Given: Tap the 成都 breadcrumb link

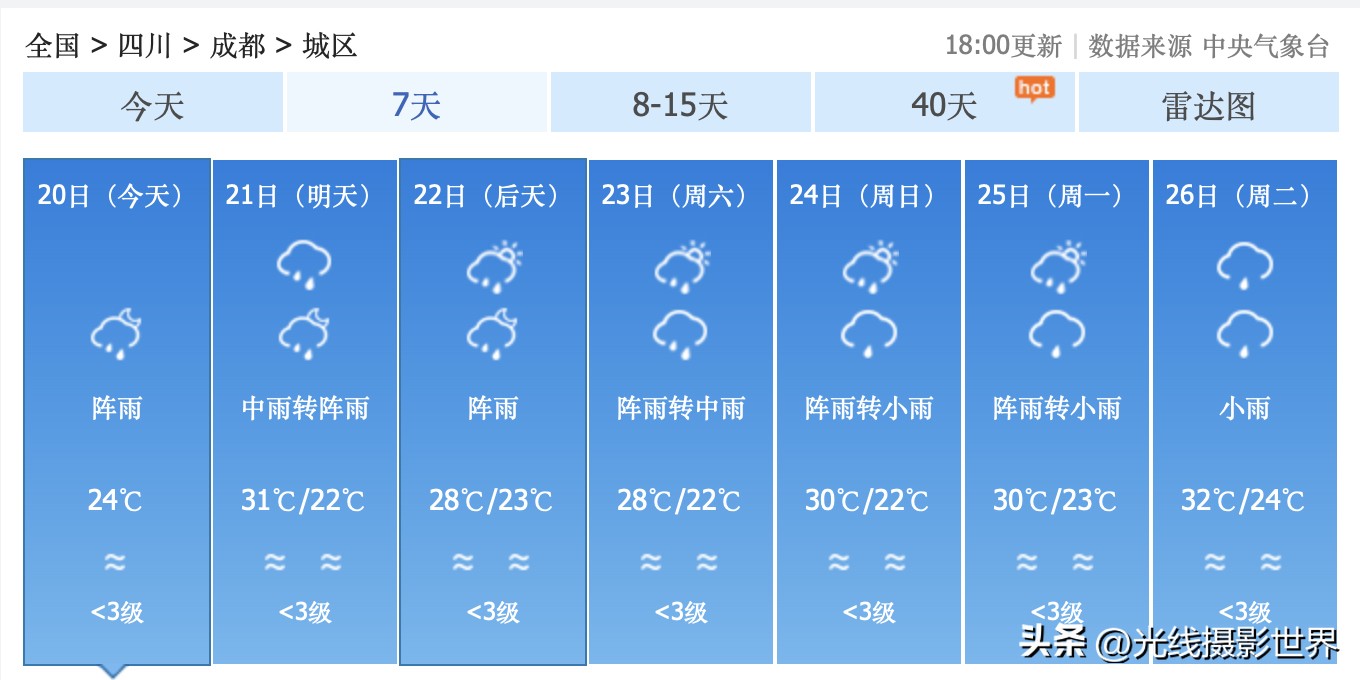Looking at the screenshot, I should point(237,46).
